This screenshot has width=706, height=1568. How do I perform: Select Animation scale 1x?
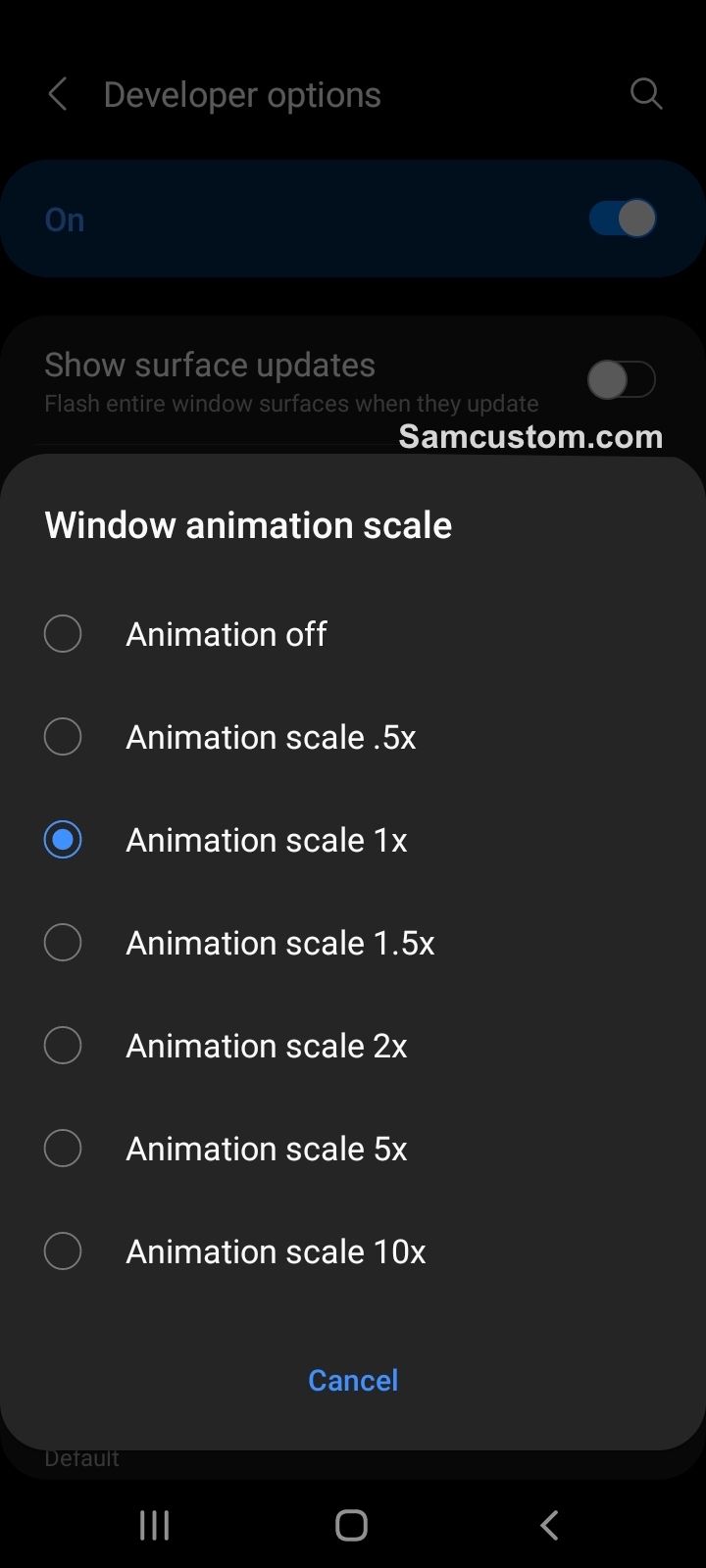pyautogui.click(x=353, y=840)
